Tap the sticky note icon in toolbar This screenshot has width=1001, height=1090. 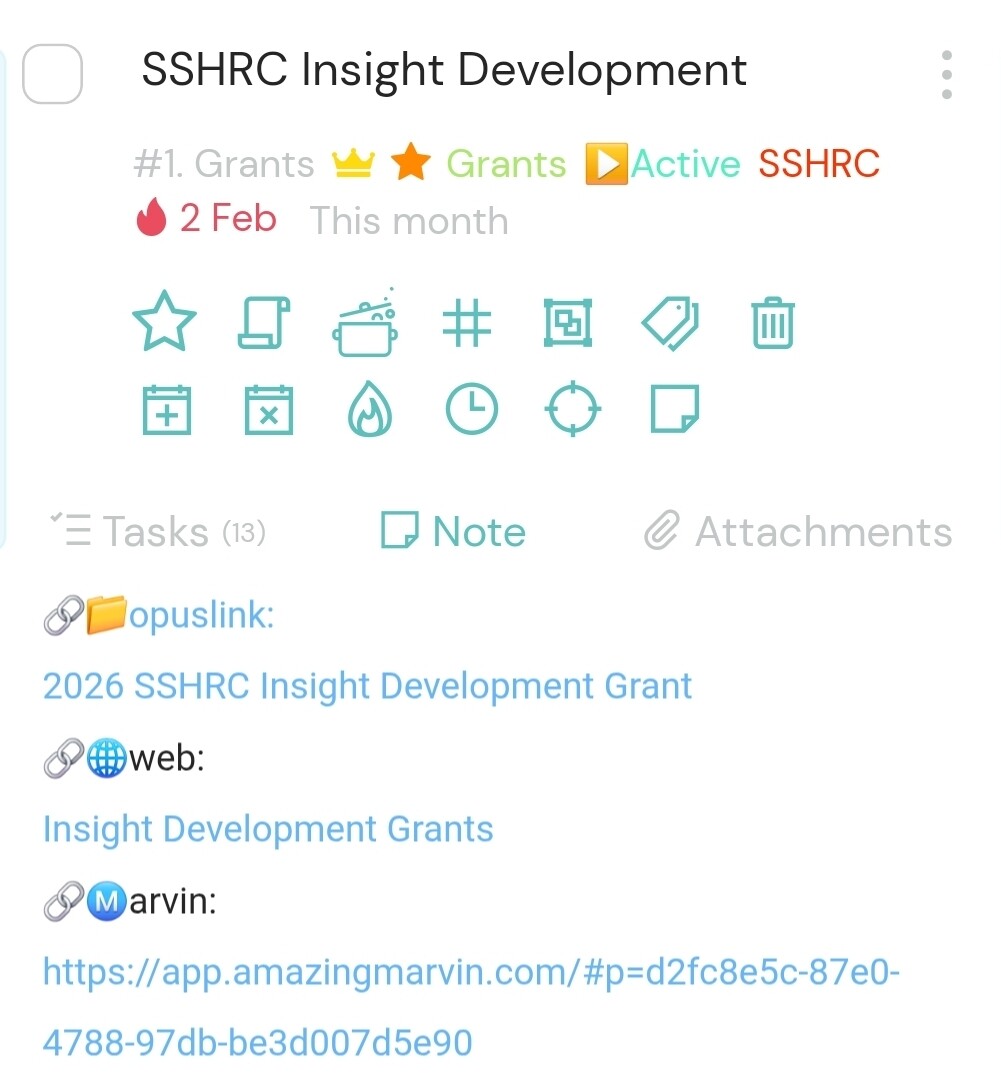click(x=674, y=410)
